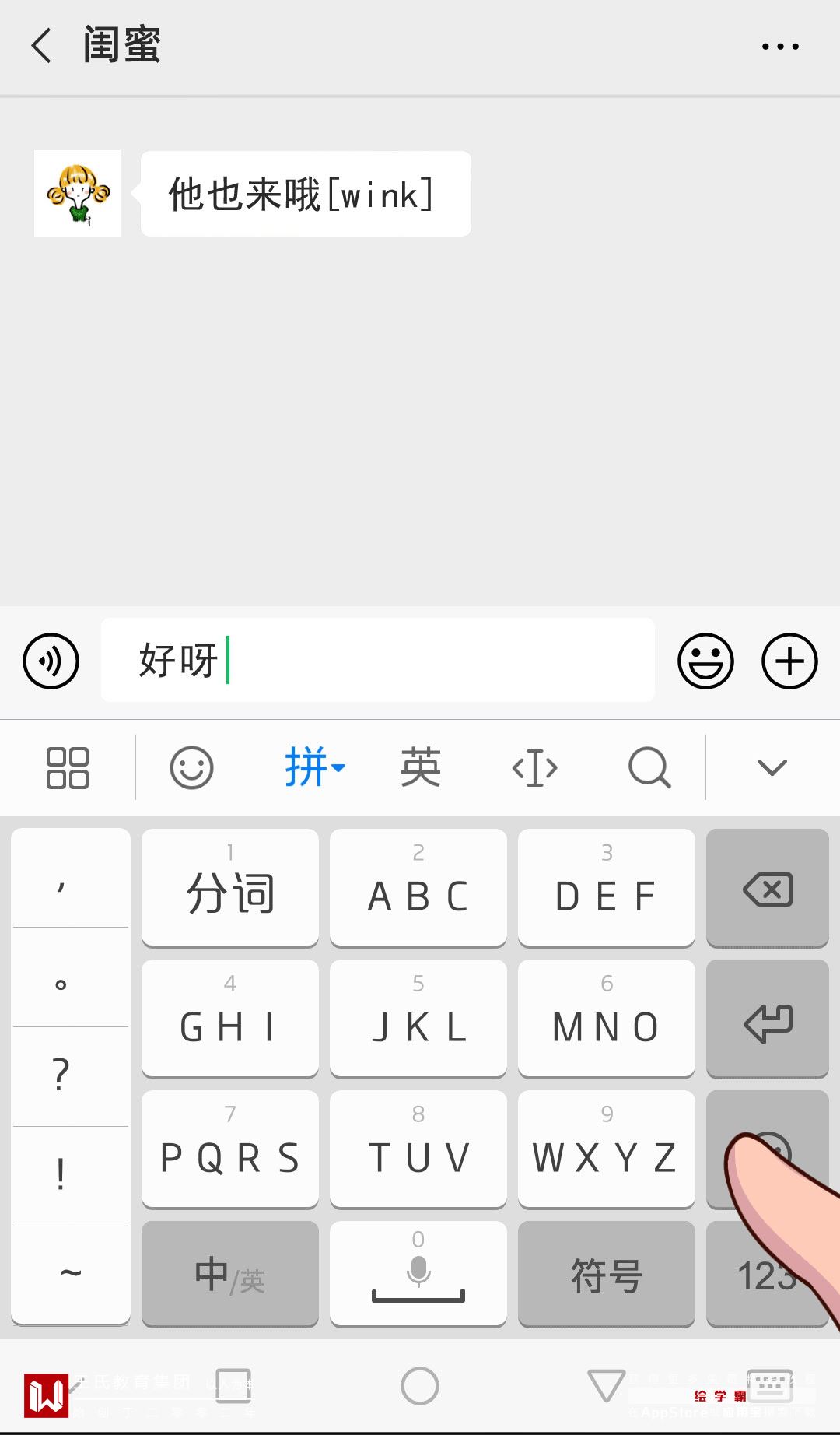Tap the Android home button
Image resolution: width=840 pixels, height=1435 pixels.
(x=420, y=1386)
